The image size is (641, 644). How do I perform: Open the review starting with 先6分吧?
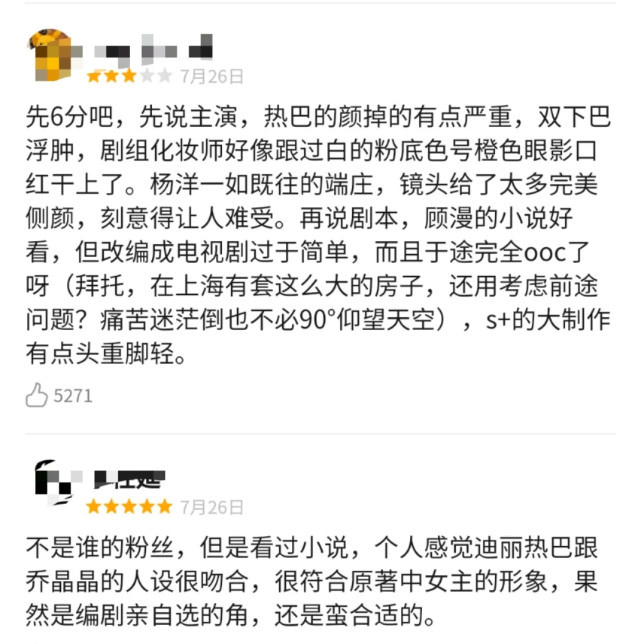(x=318, y=235)
